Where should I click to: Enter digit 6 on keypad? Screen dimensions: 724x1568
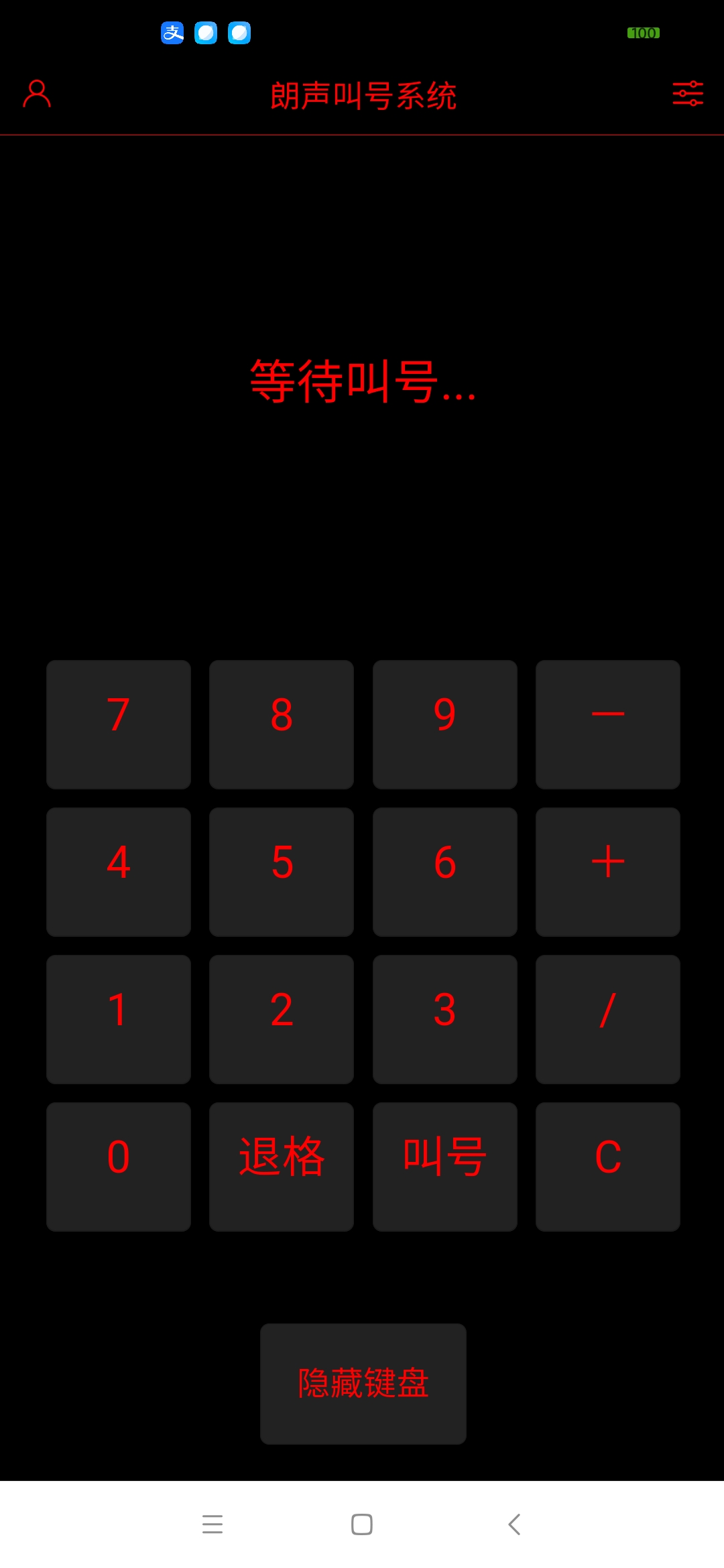pos(445,872)
